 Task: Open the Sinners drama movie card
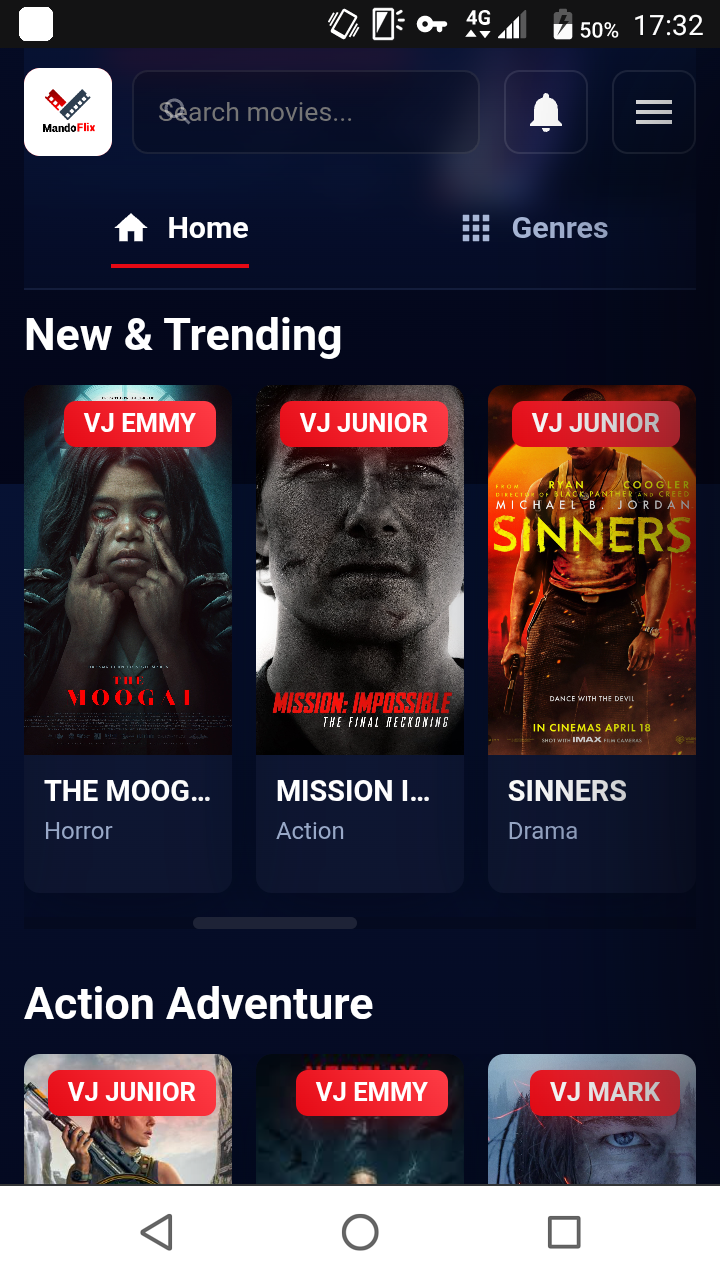pos(592,638)
